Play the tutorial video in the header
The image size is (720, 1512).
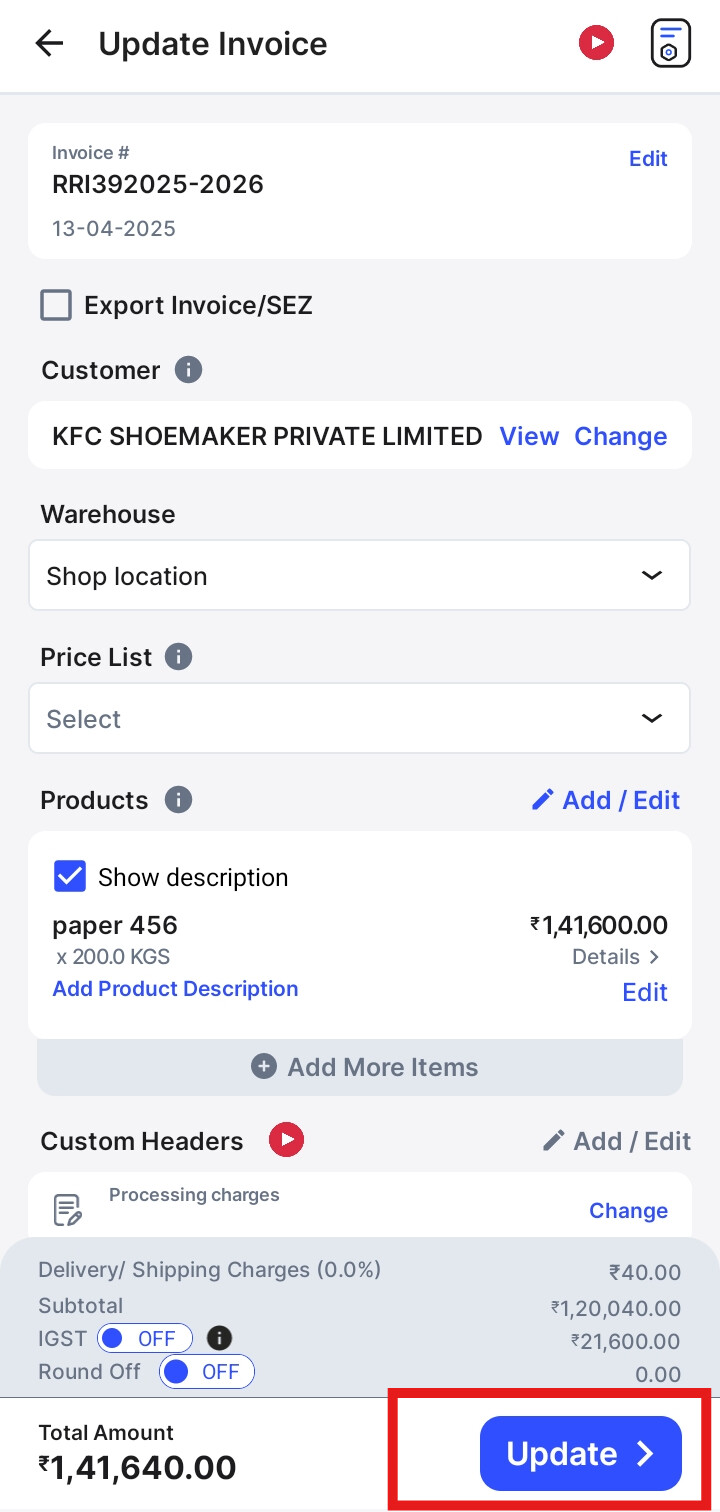tap(596, 43)
